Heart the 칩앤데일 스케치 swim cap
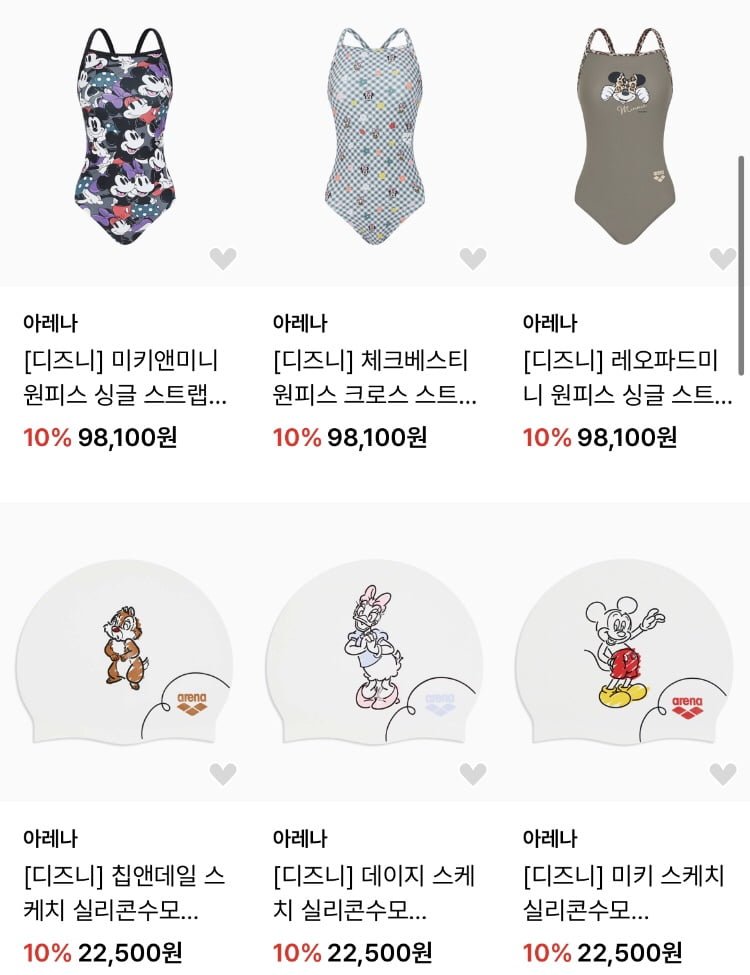This screenshot has width=750, height=975. click(x=223, y=773)
